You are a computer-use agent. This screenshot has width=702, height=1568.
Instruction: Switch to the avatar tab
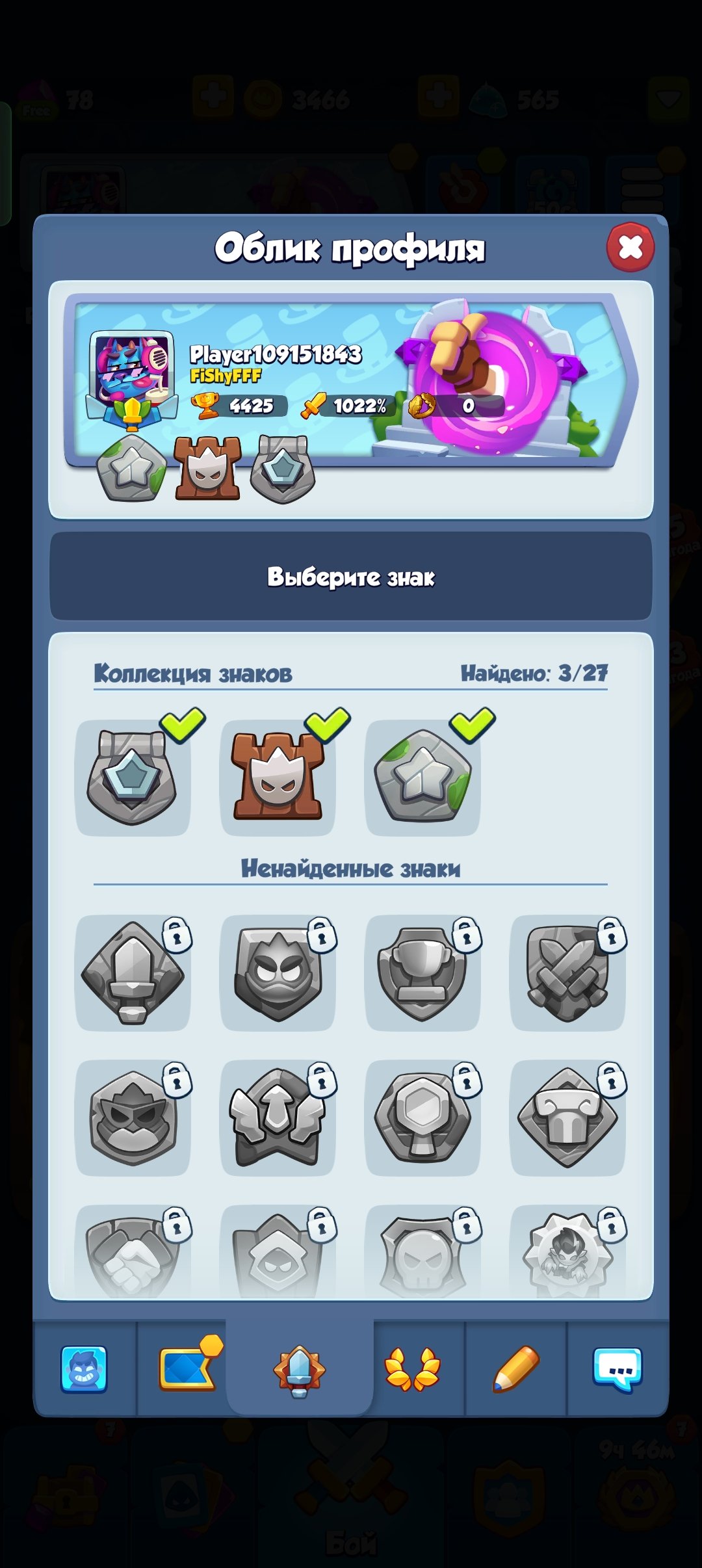[x=84, y=1370]
